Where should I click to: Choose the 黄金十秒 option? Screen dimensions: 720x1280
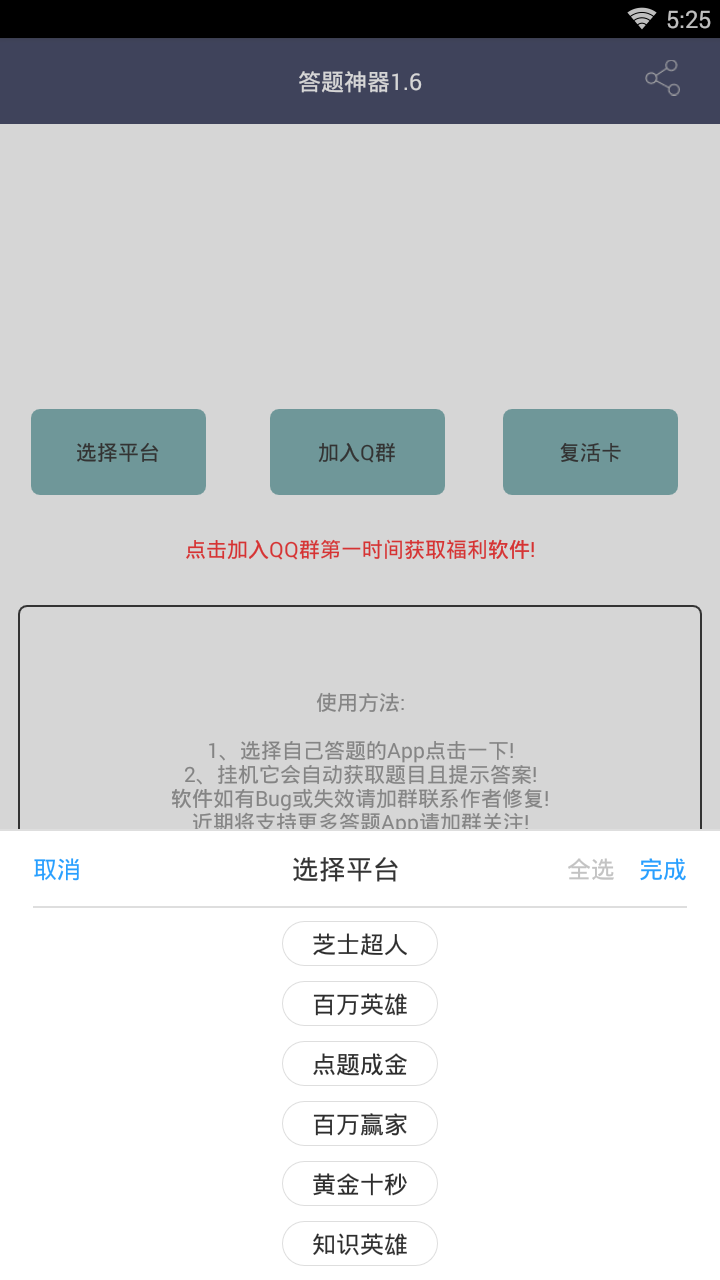click(x=360, y=1184)
